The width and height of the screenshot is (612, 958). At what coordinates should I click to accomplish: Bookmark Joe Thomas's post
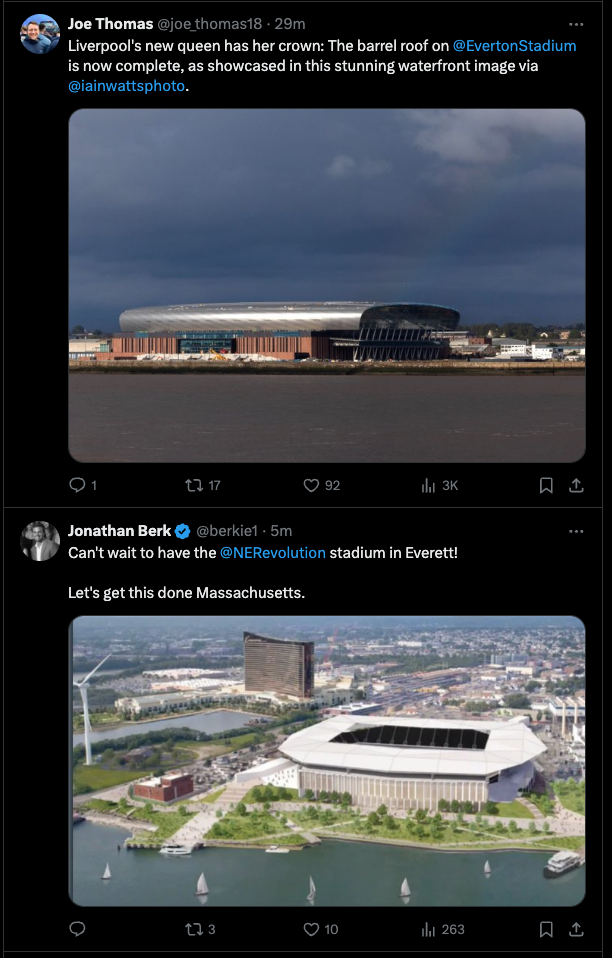(x=546, y=485)
